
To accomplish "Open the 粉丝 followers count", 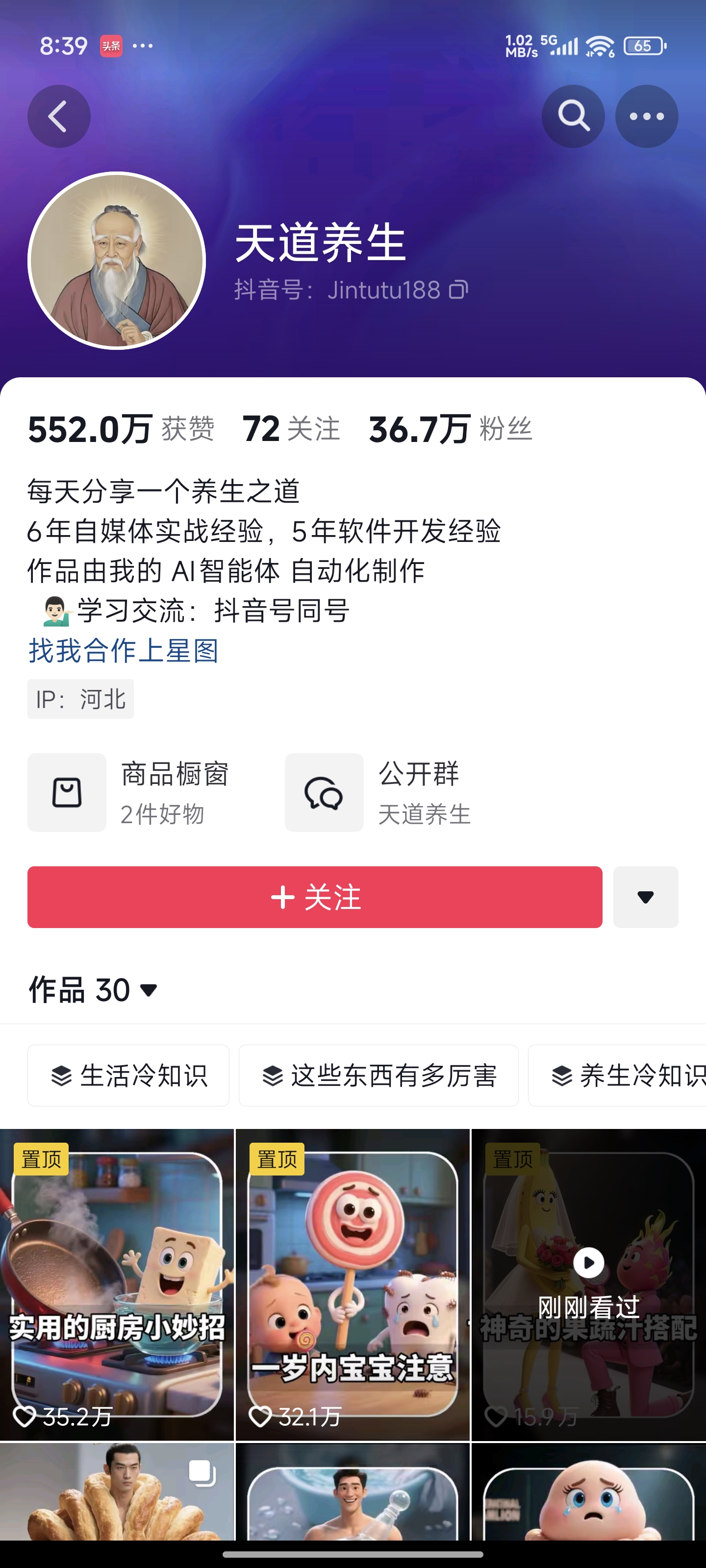I will click(x=451, y=429).
